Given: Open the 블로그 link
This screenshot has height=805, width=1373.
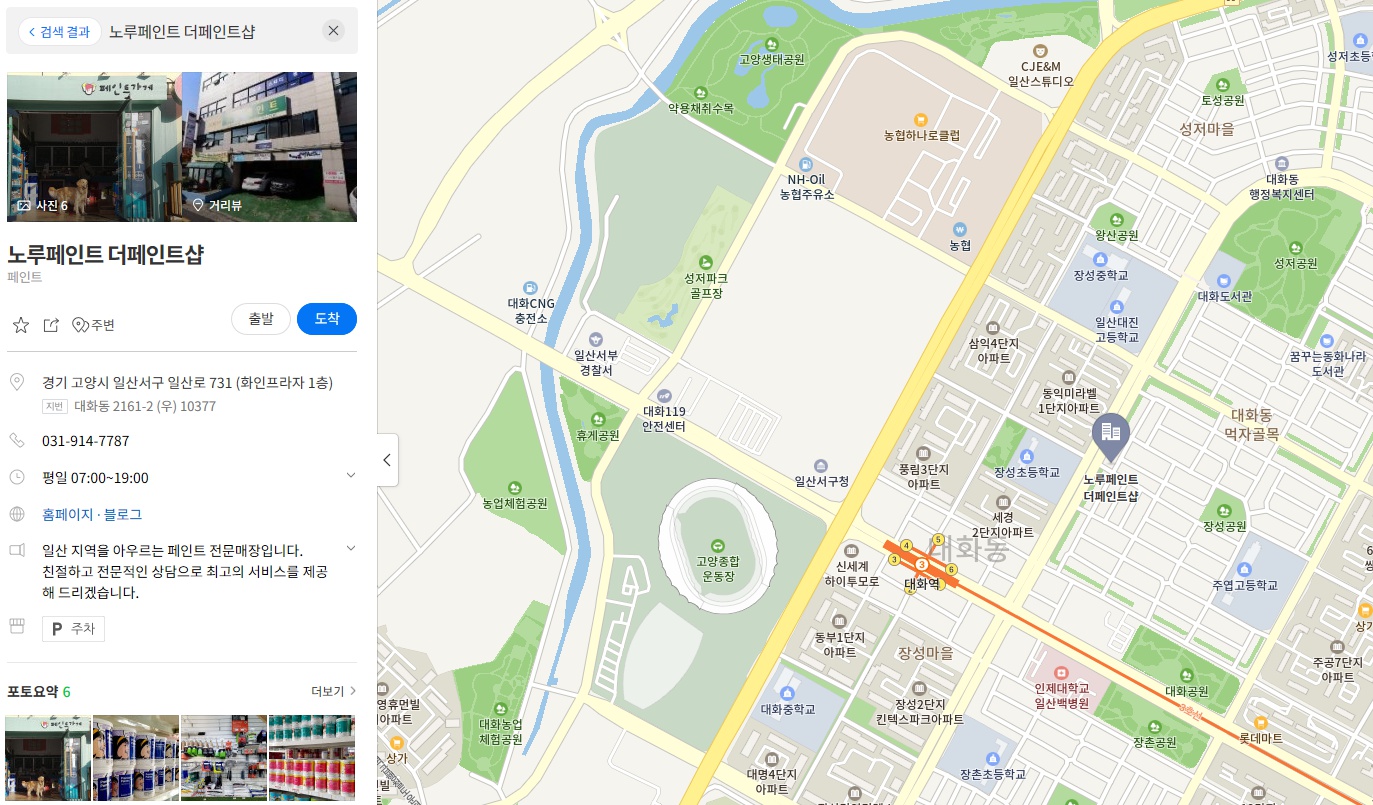Looking at the screenshot, I should [123, 514].
